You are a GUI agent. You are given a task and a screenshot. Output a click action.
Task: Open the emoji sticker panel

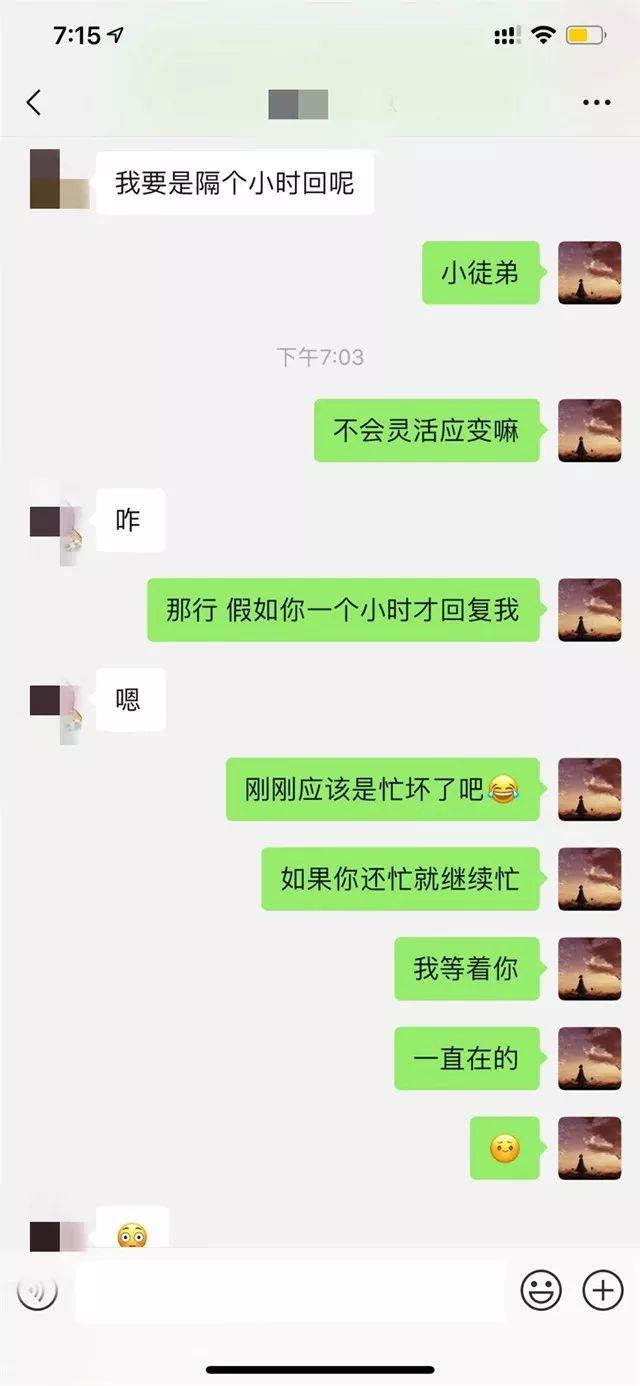click(x=541, y=1291)
